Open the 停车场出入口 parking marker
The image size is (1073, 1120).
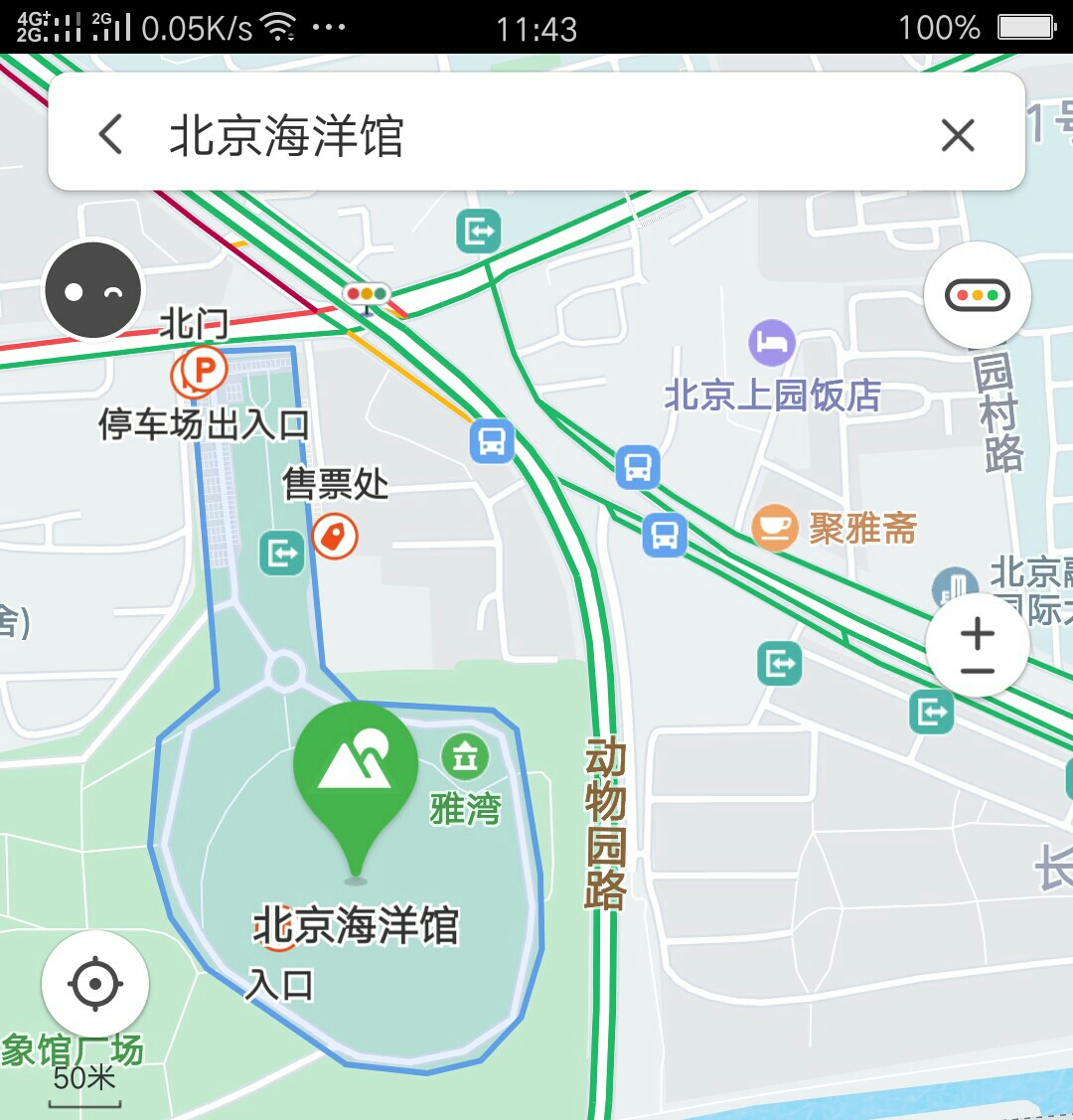(x=203, y=374)
